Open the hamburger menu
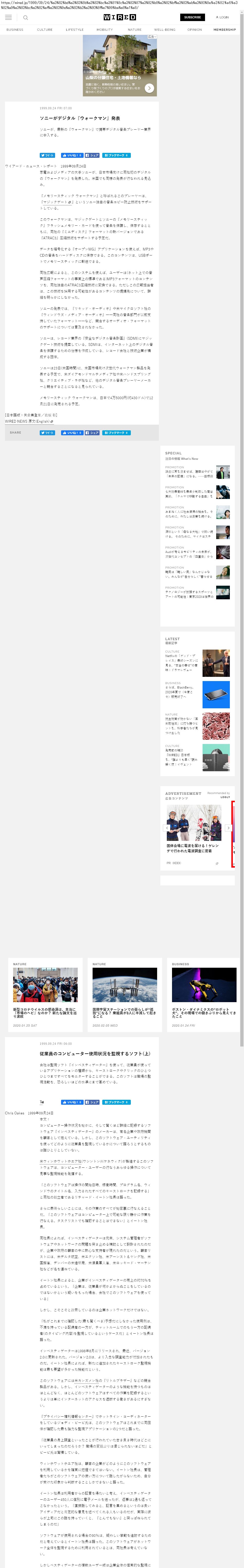244x1568 pixels. pos(8,18)
